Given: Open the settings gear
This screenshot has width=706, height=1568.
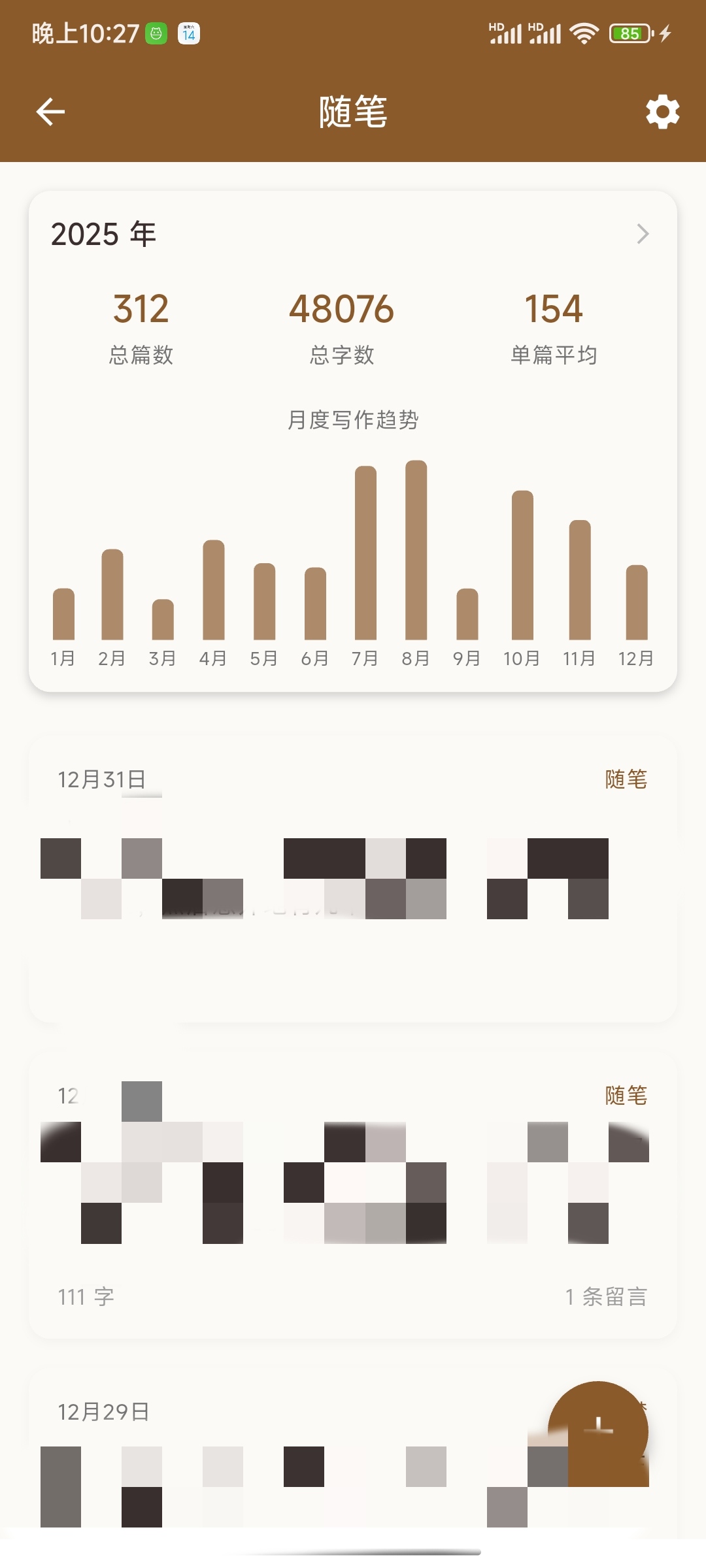Looking at the screenshot, I should coord(662,112).
